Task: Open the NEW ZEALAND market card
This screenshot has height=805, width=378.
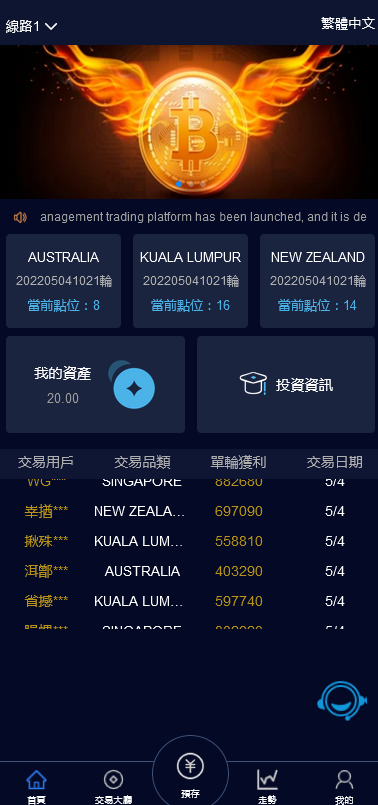Action: click(x=317, y=281)
